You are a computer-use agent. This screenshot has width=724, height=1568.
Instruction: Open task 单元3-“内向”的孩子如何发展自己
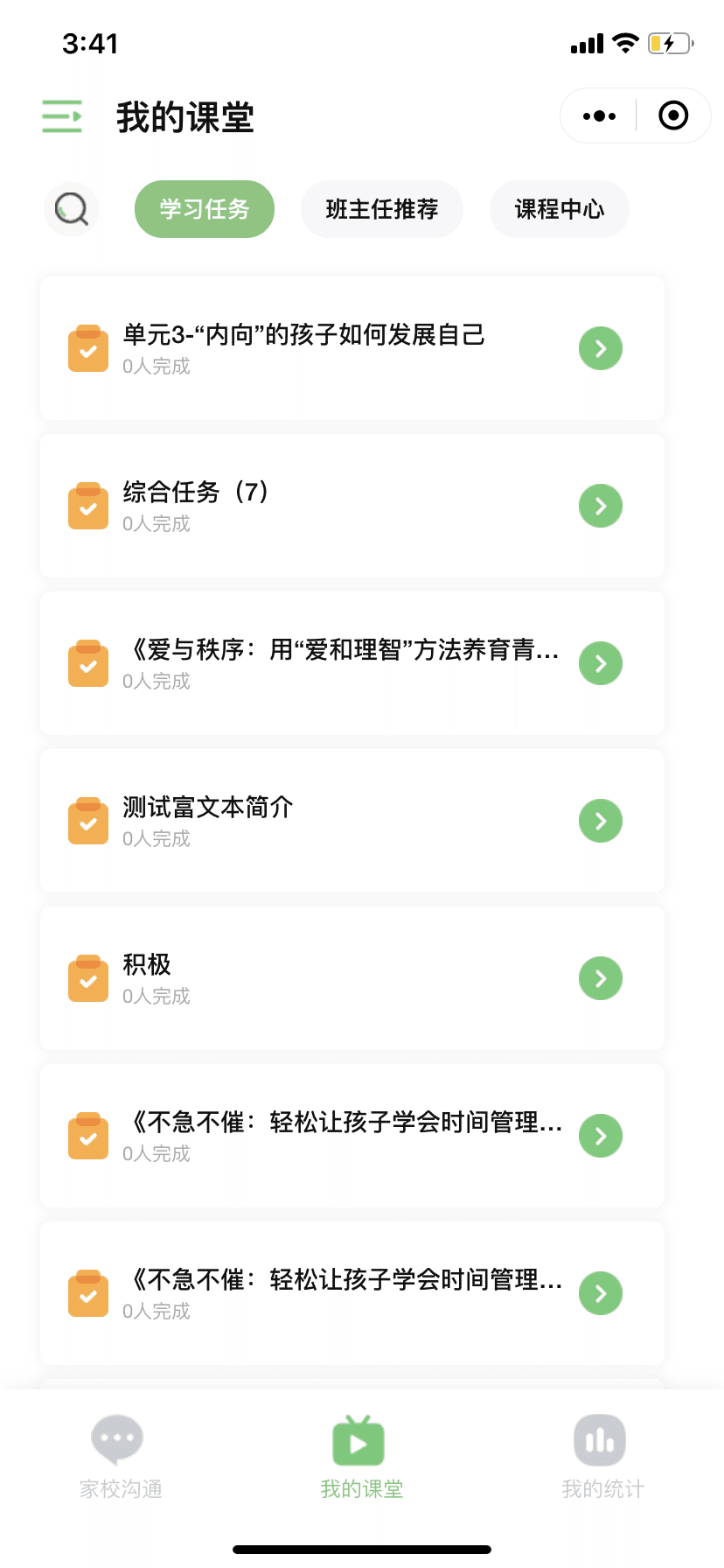point(352,348)
